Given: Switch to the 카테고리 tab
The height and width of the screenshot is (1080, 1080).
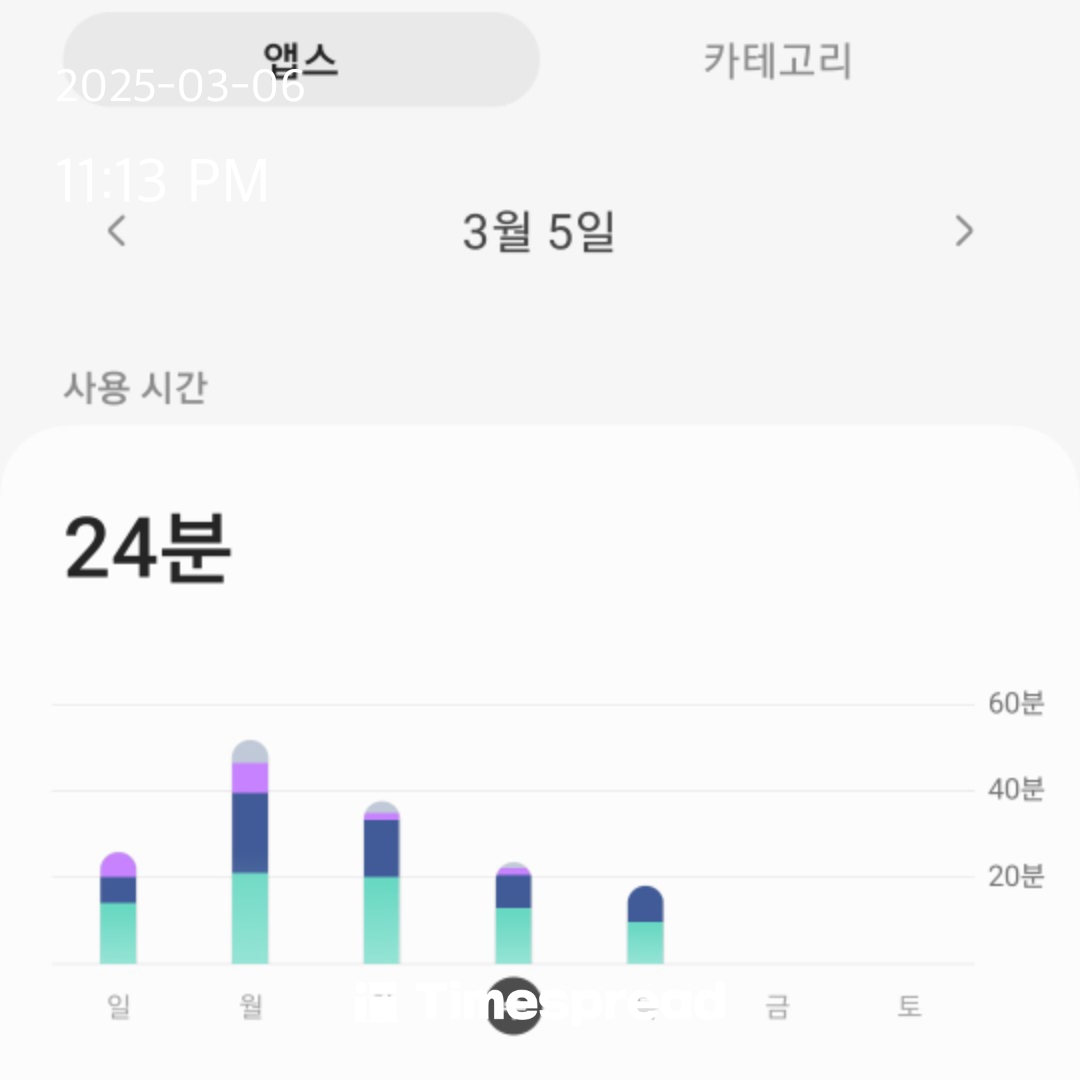Looking at the screenshot, I should pos(778,60).
